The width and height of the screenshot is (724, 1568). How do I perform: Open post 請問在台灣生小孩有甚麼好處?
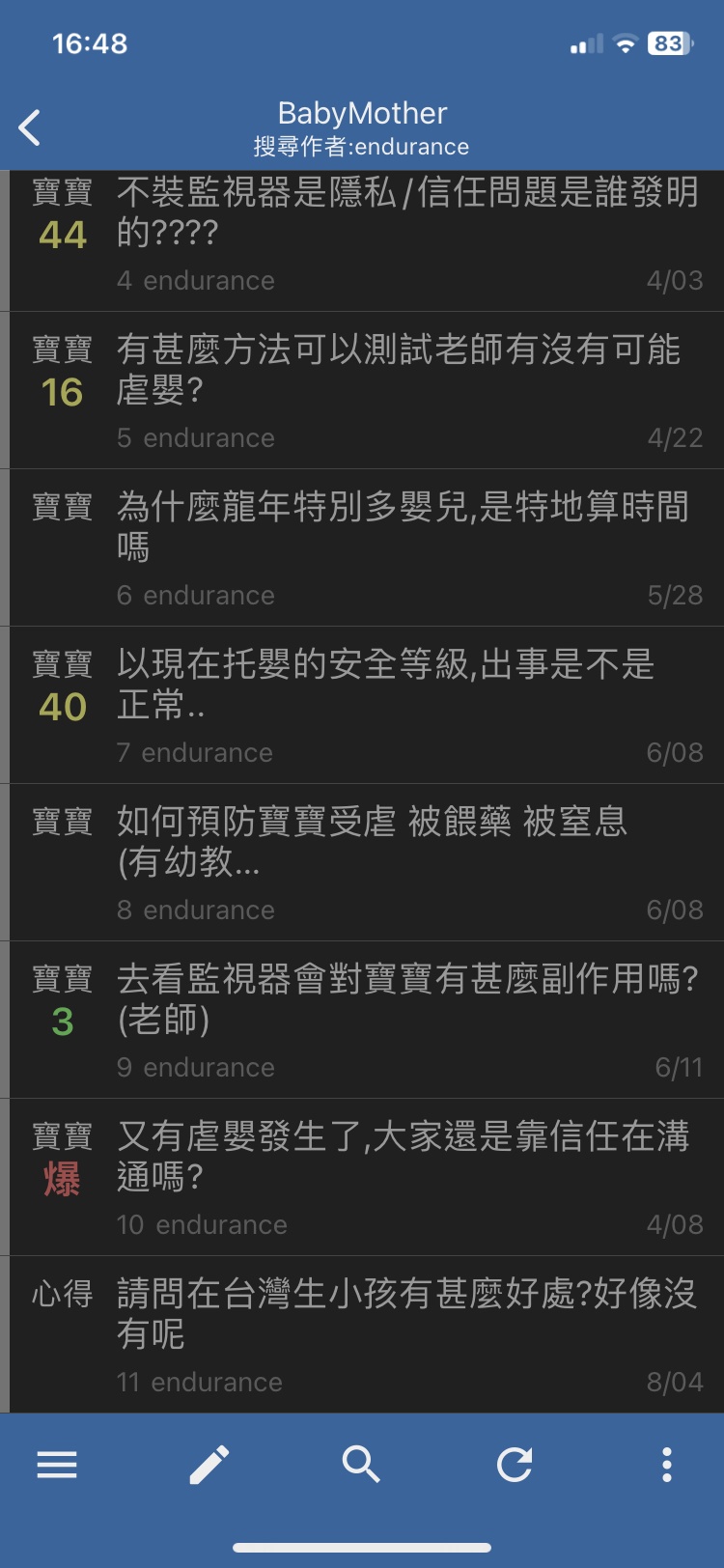tap(366, 1334)
